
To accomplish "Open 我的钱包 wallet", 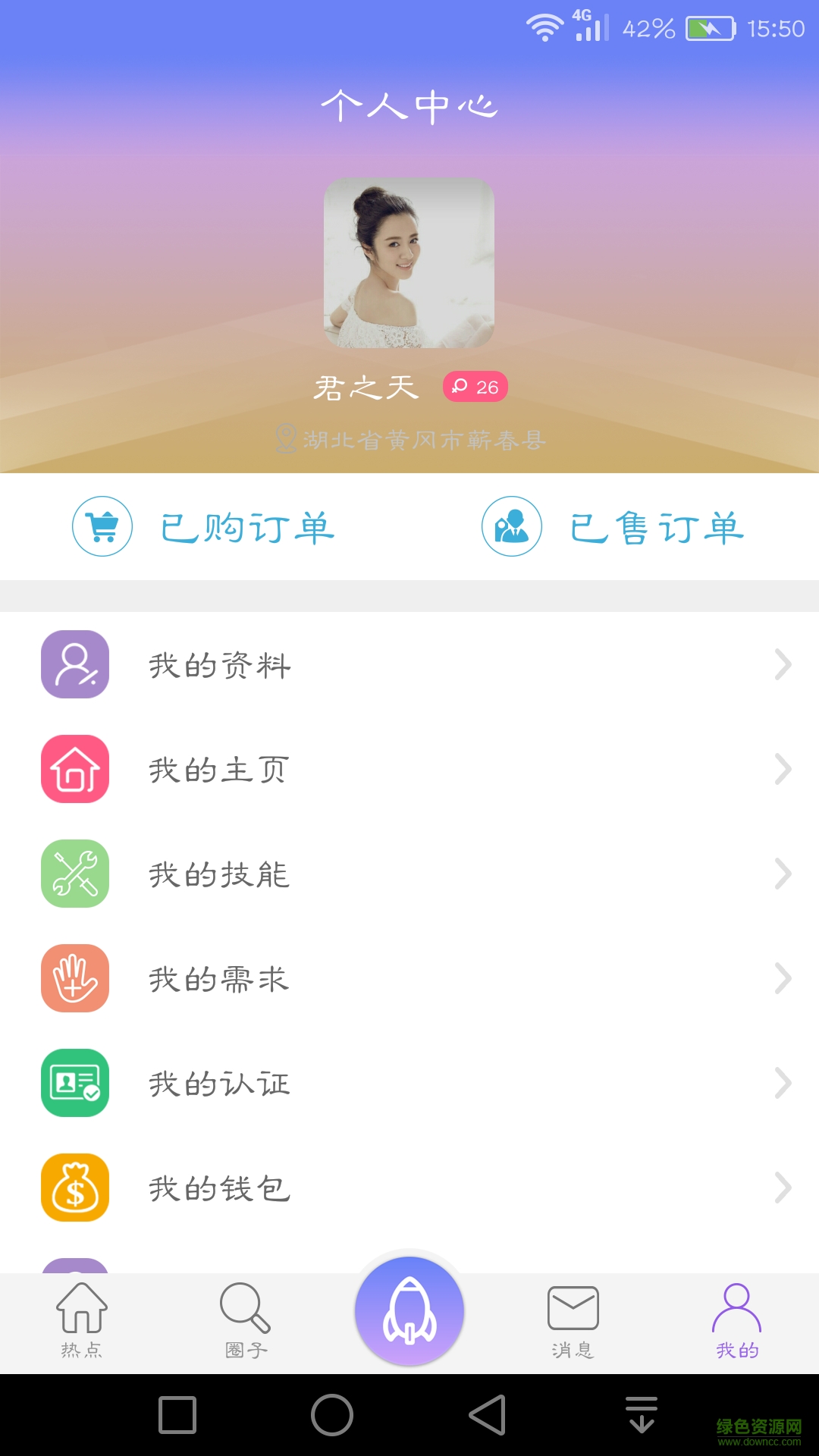I will (x=409, y=1188).
